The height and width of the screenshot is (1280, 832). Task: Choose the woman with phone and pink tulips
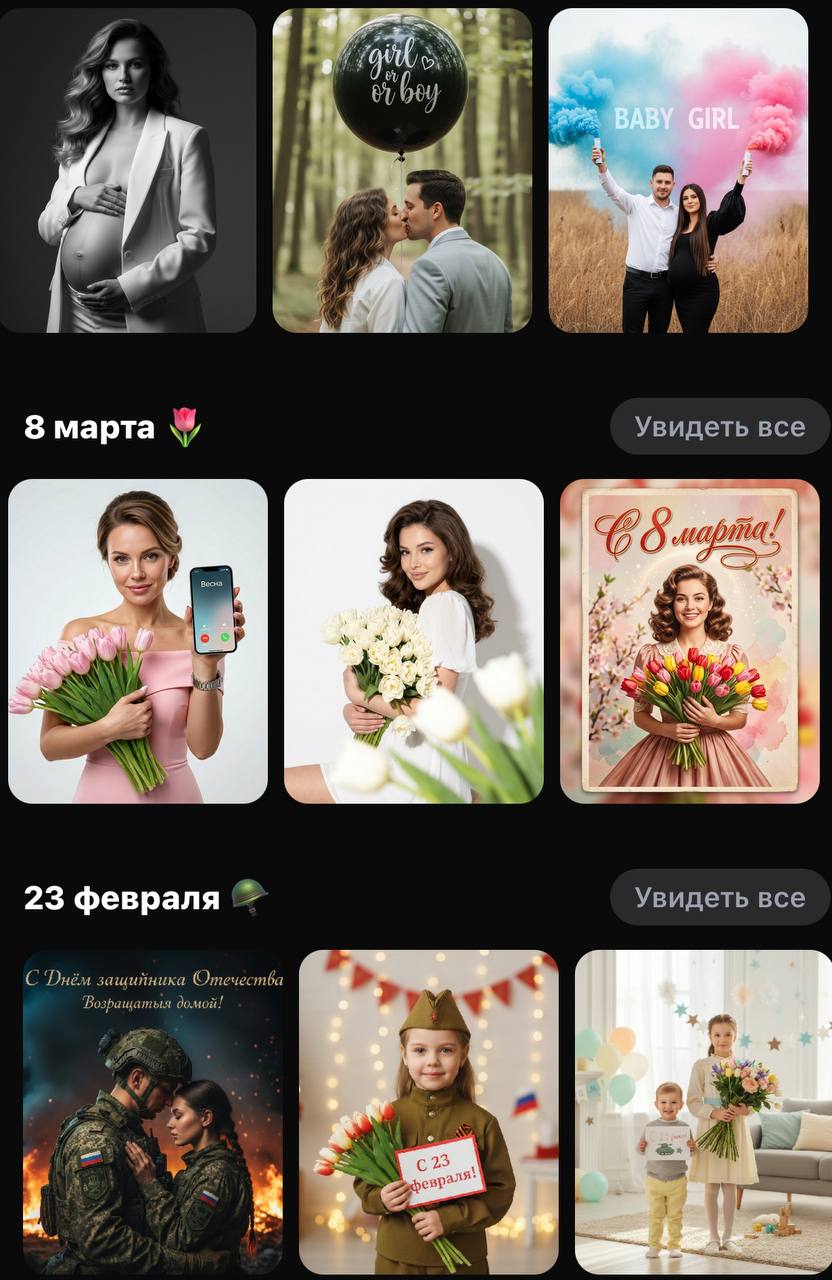[x=138, y=641]
